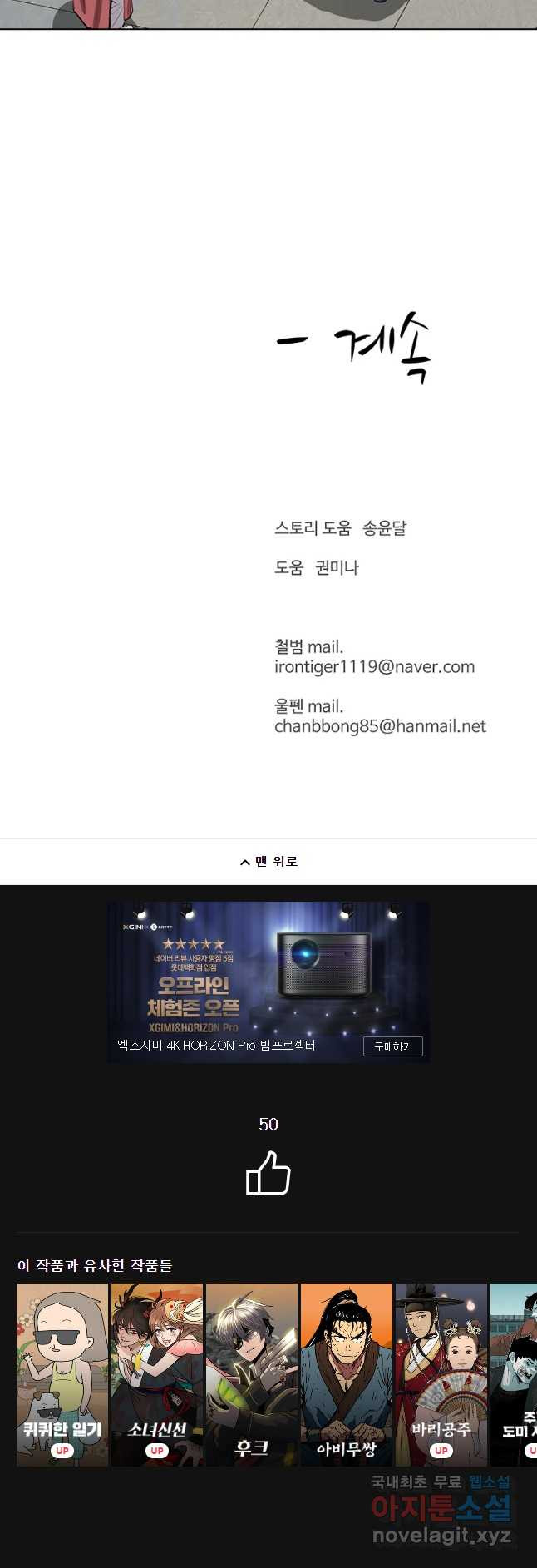Viewport: 537px width, 1568px height.
Task: Open the 아비무쌍 webtoon
Action: pos(347,1374)
